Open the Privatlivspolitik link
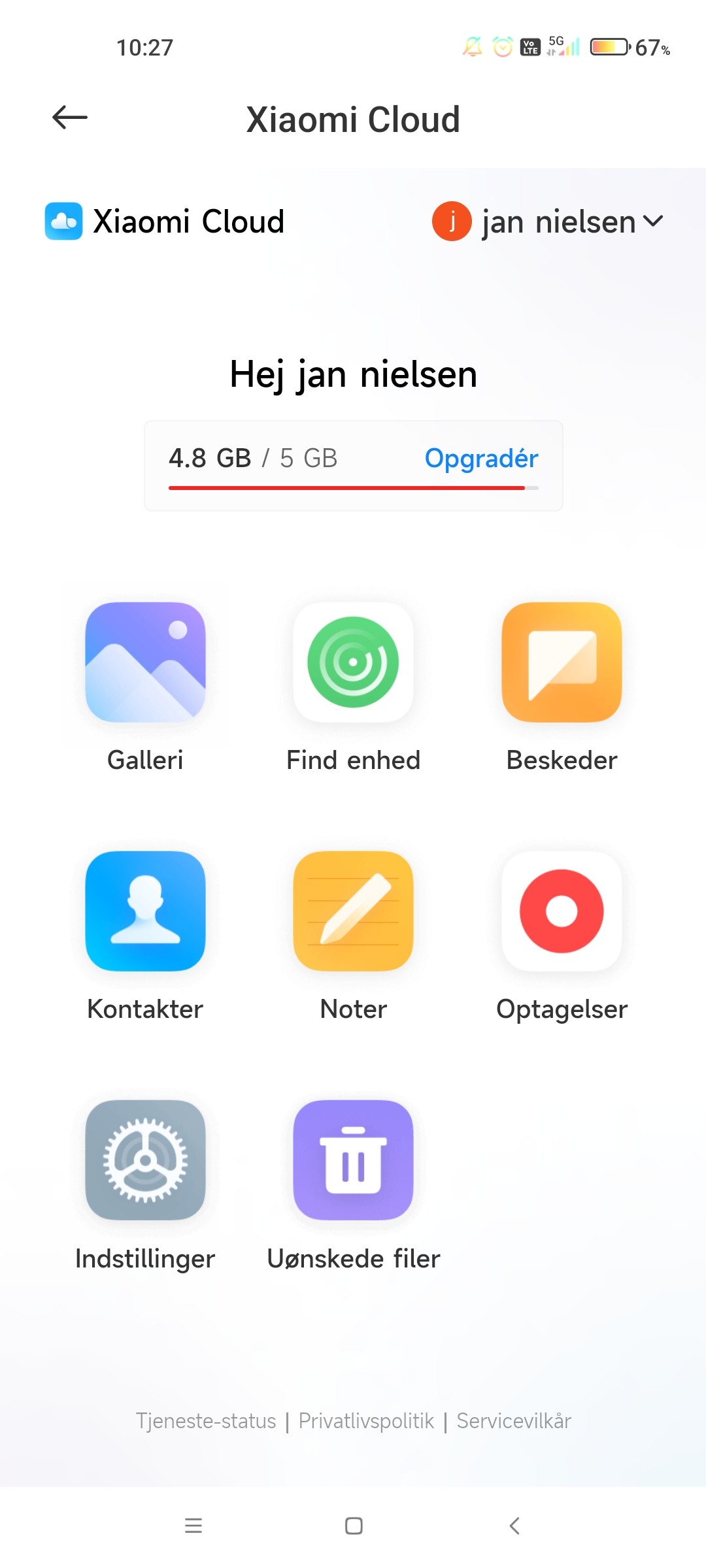This screenshot has height=1568, width=706. [x=366, y=1421]
